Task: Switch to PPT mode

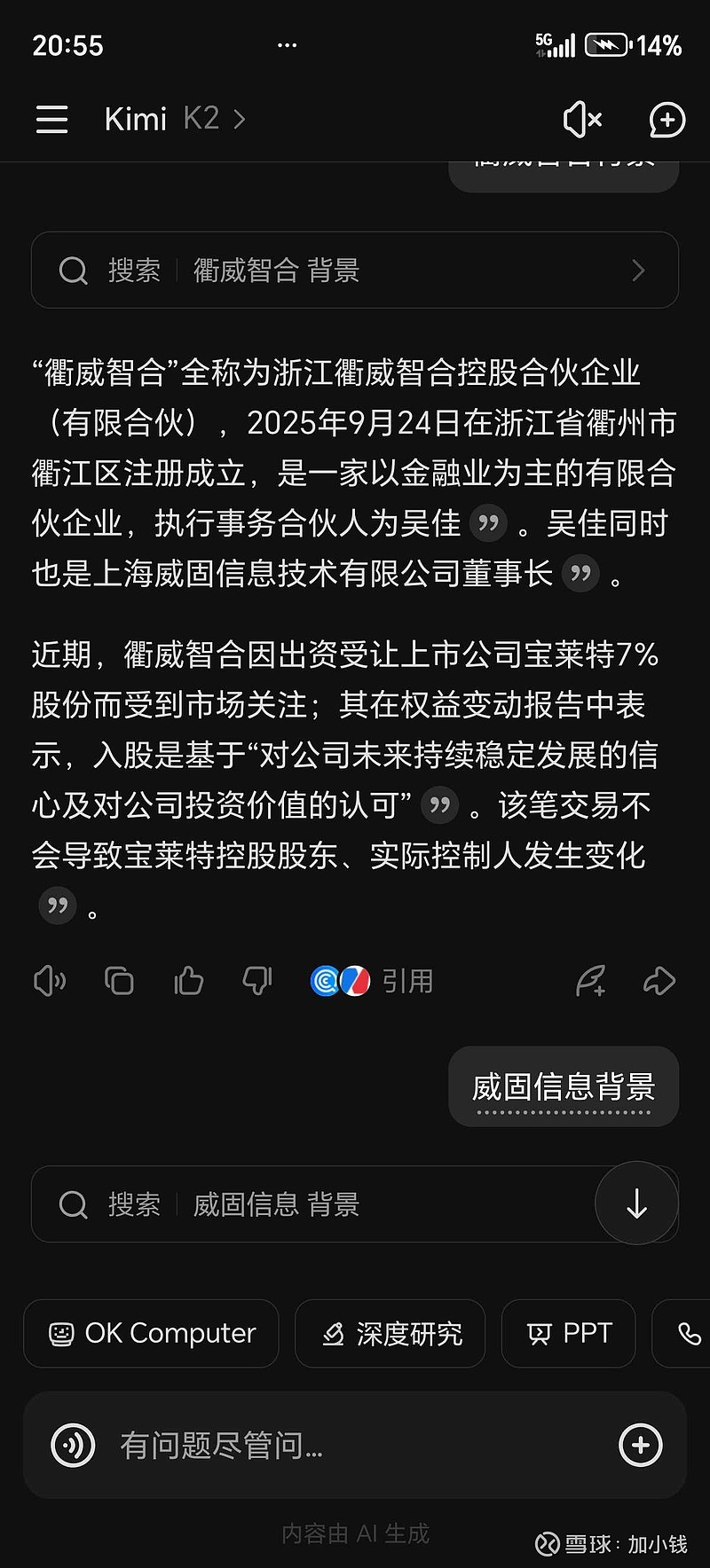Action: 568,1334
